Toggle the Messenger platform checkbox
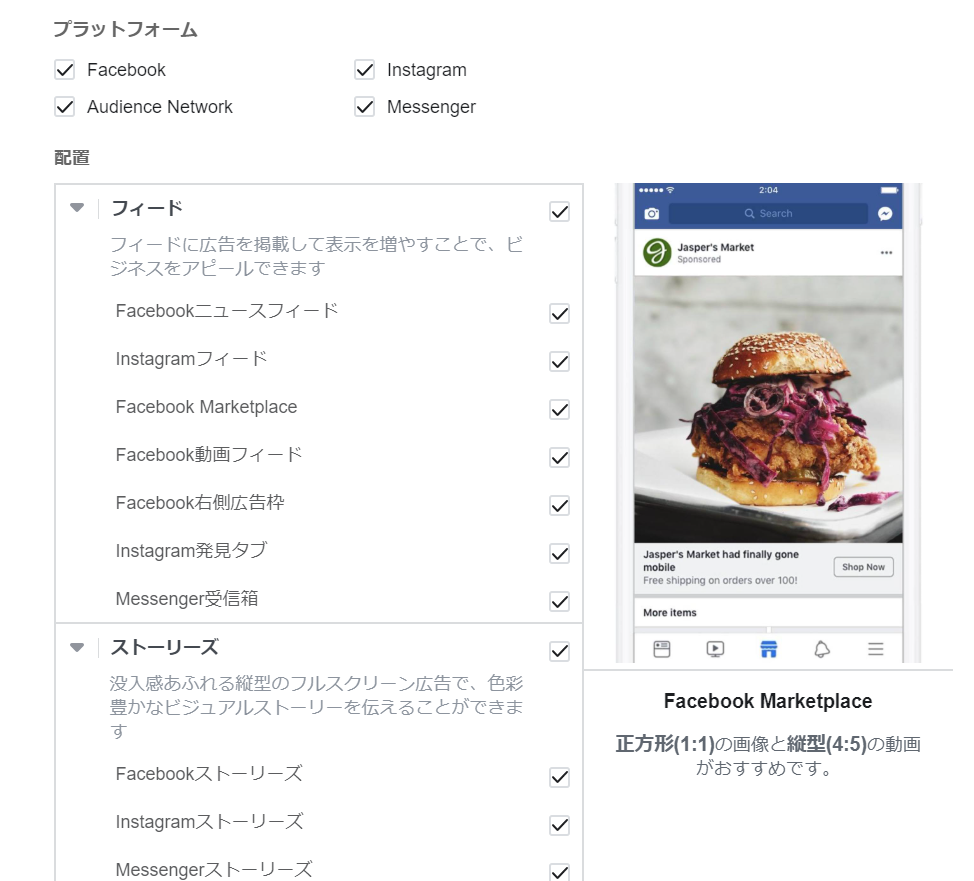The image size is (974, 881). pos(365,107)
